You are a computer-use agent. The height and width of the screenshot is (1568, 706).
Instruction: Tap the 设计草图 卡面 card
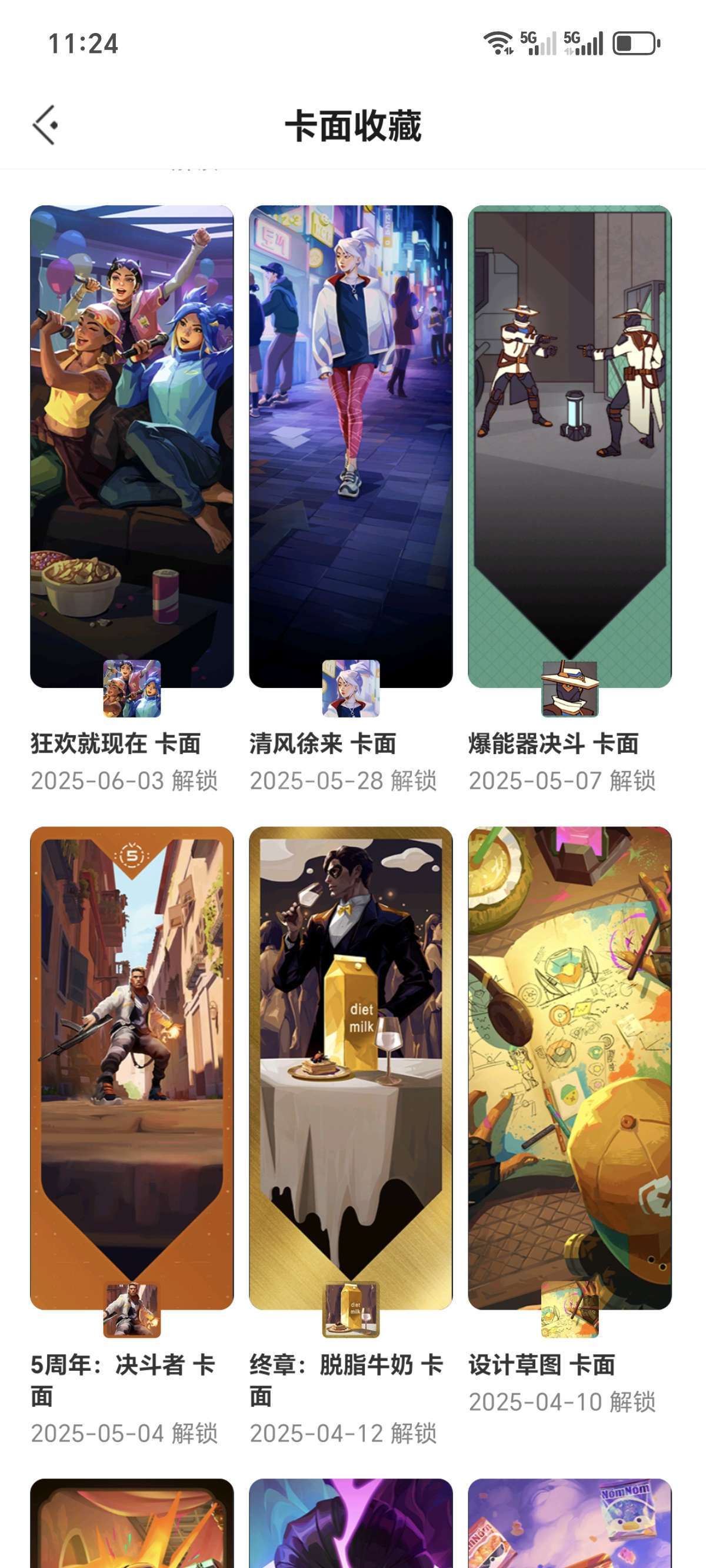coord(570,1068)
